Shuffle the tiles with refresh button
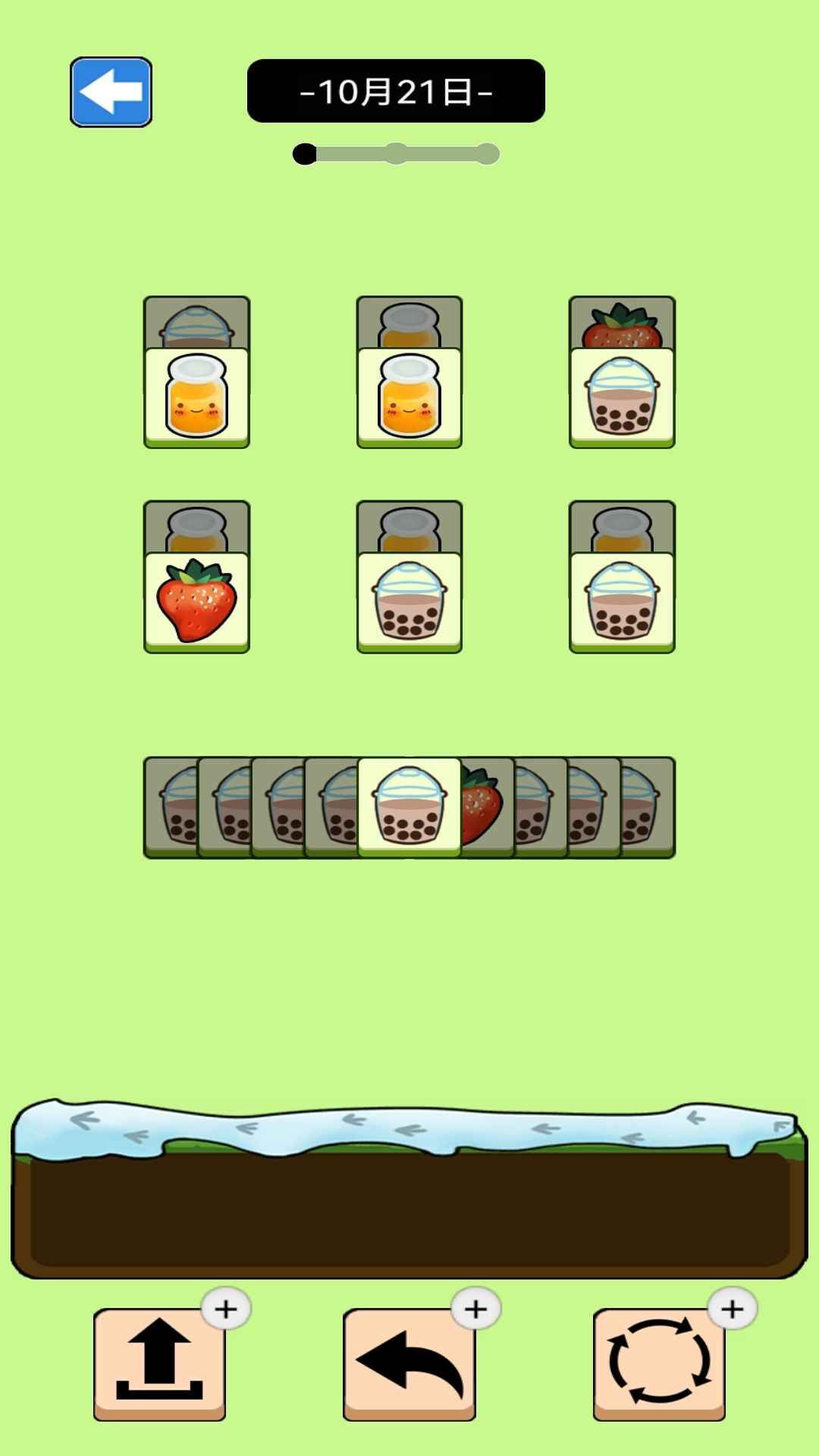 659,1363
